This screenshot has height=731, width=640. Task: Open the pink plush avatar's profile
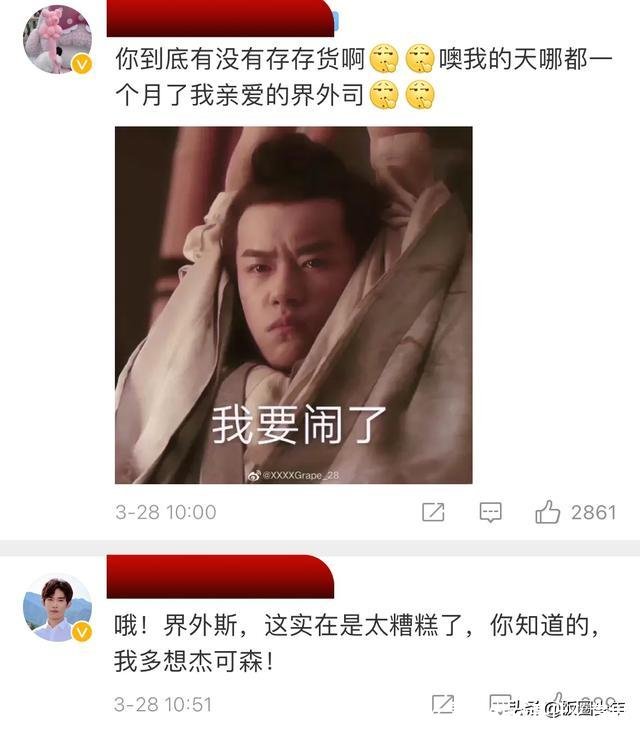57,41
